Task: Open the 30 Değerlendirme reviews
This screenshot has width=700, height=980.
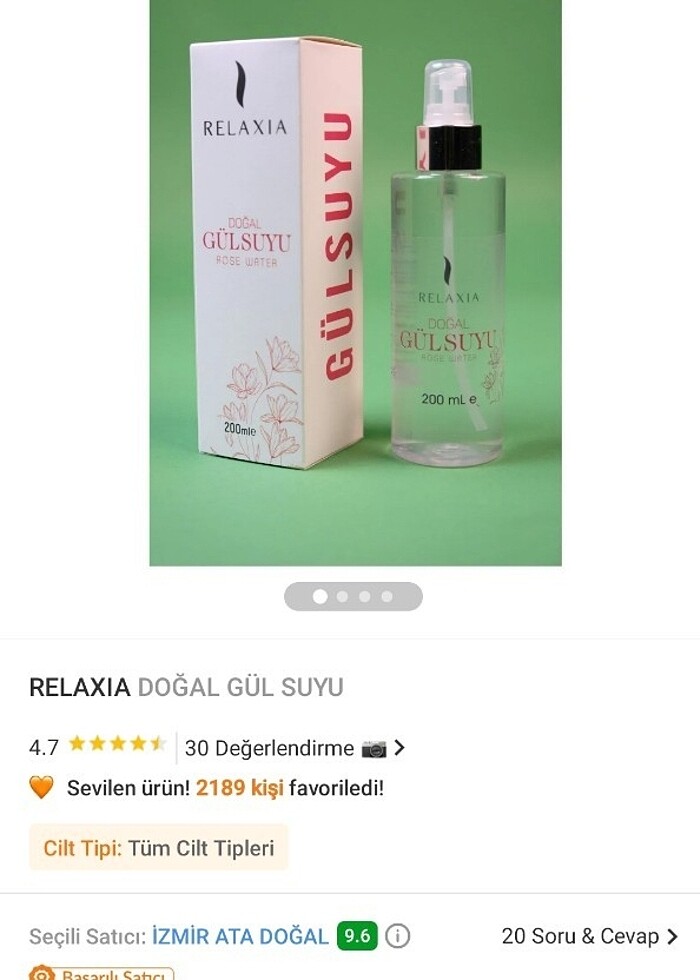Action: click(x=294, y=748)
